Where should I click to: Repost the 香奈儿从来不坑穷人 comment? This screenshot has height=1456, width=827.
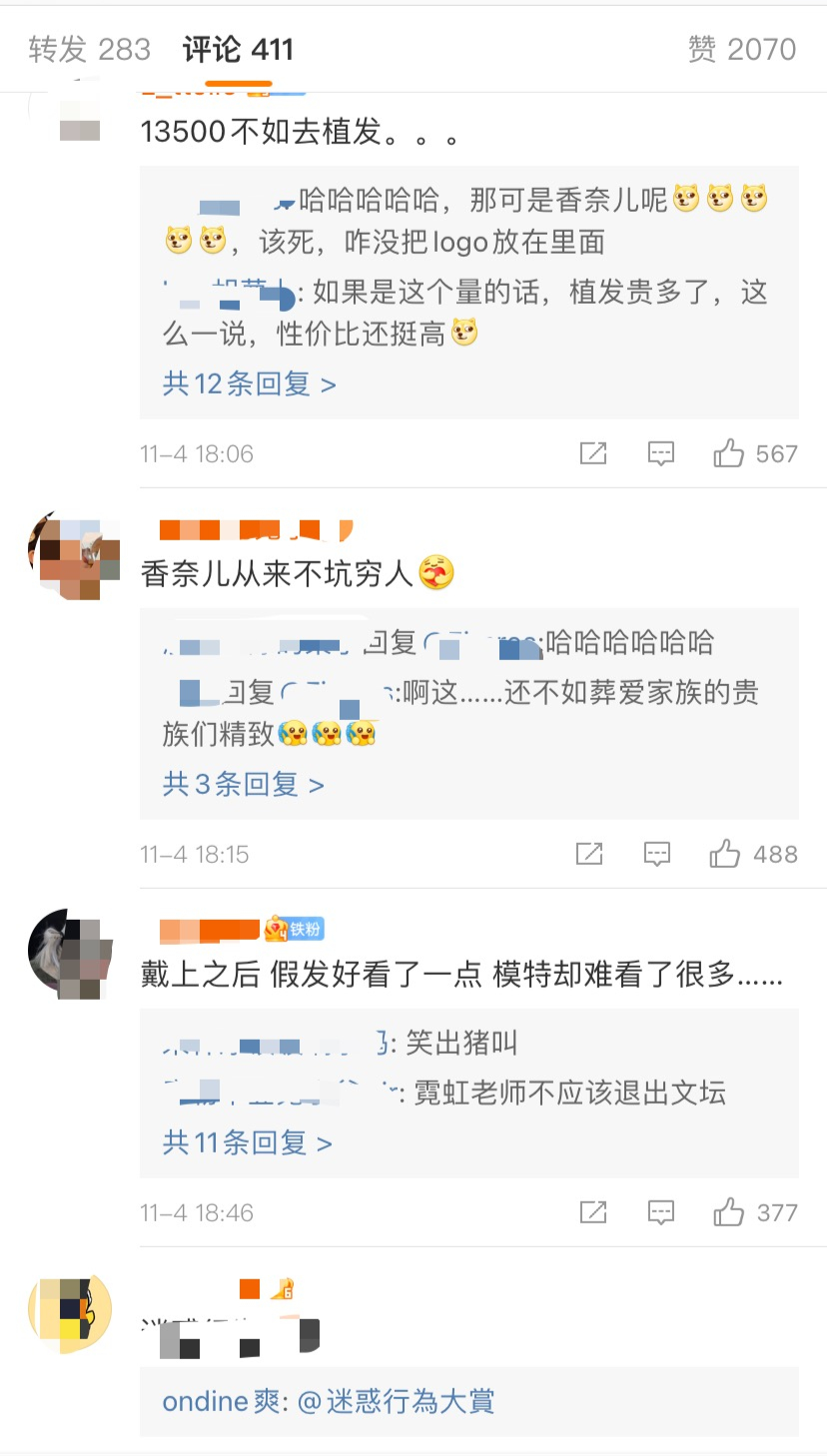589,854
